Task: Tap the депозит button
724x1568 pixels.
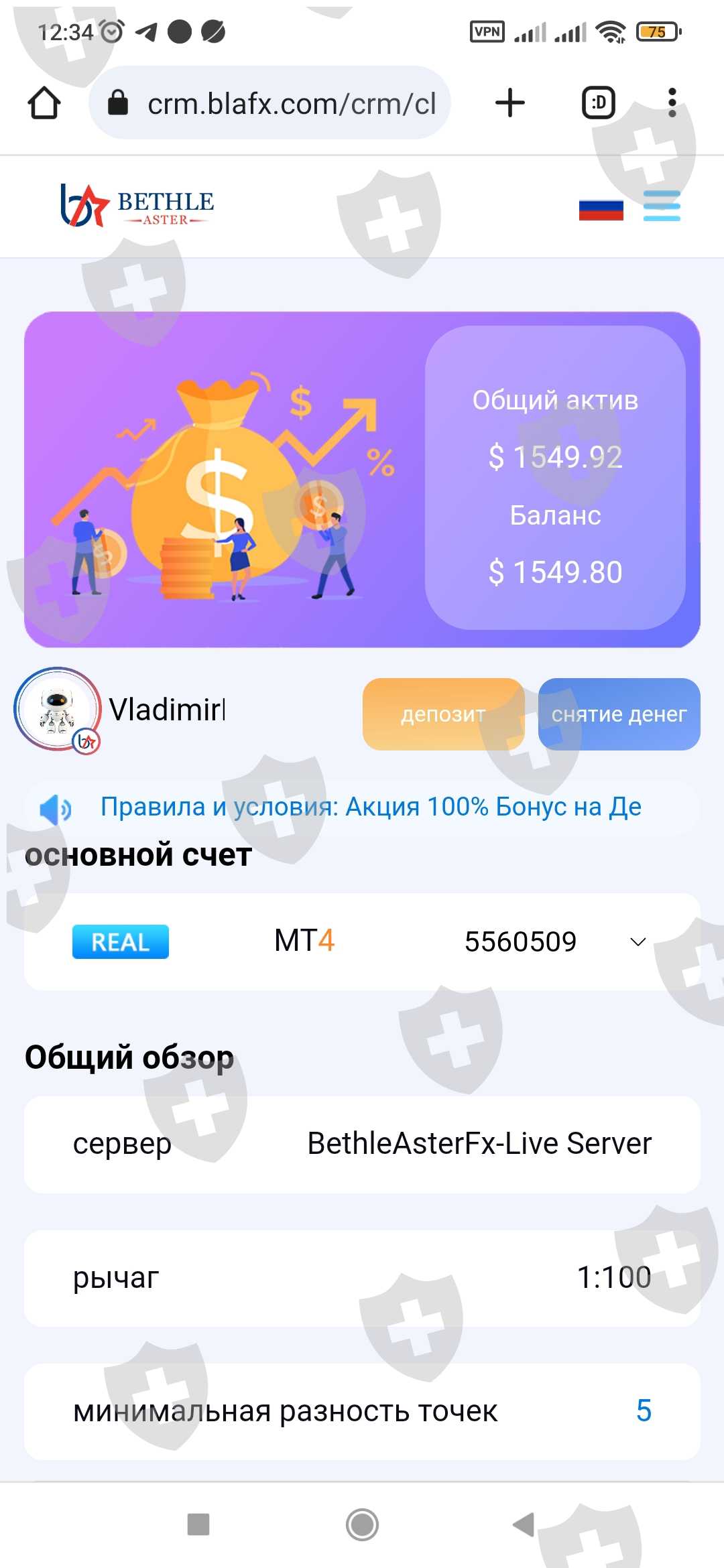Action: 443,714
